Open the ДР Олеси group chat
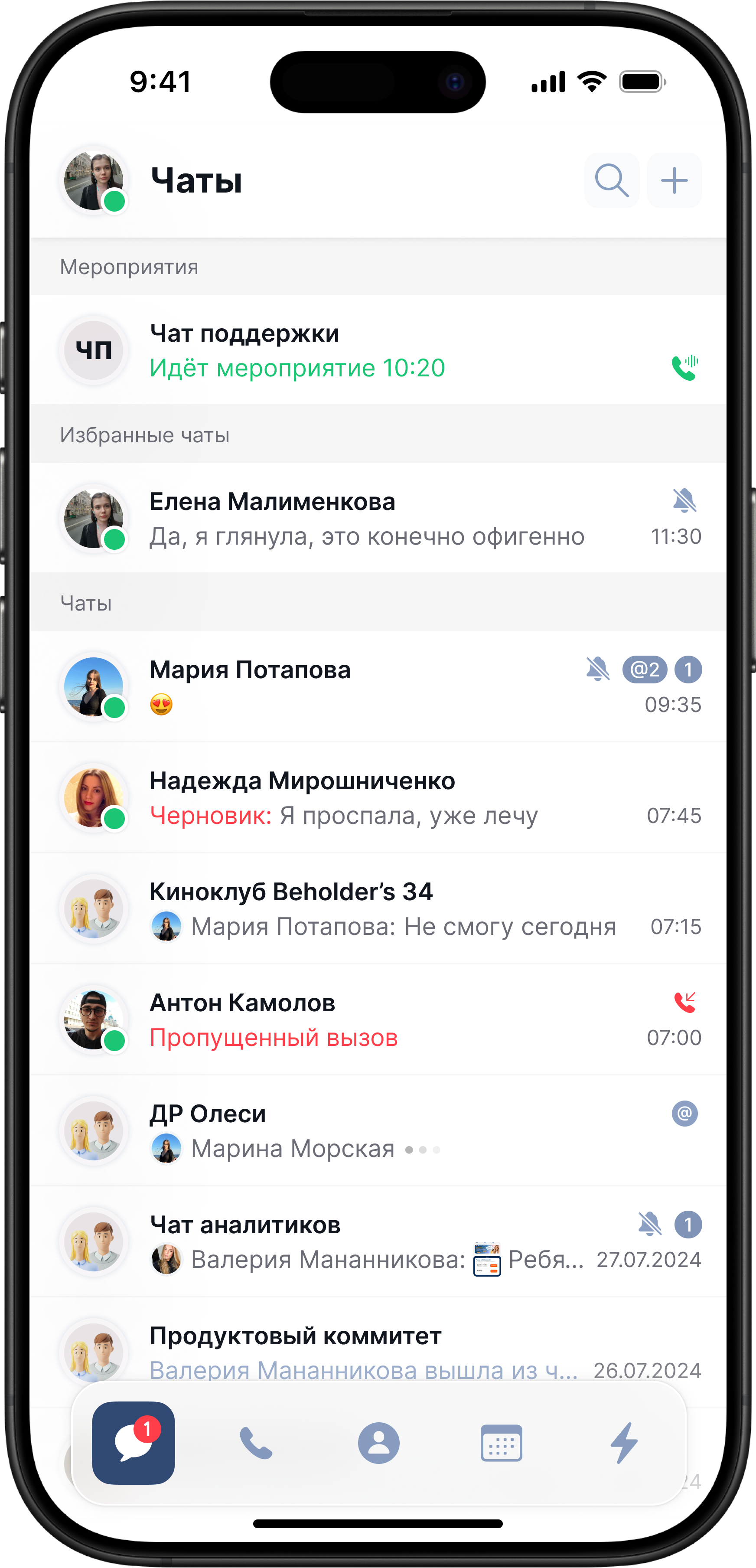 click(x=365, y=1131)
